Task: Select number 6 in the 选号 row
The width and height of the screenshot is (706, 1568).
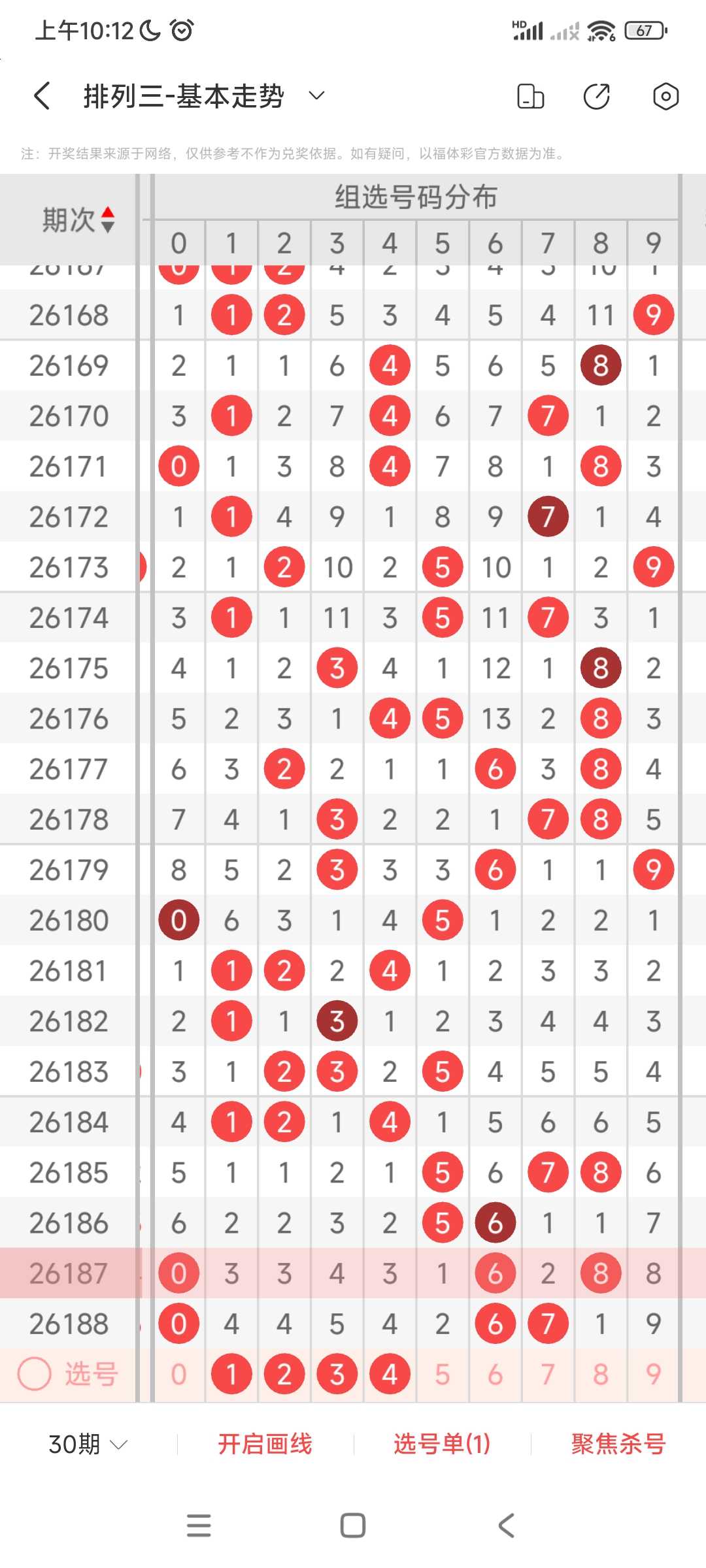Action: pyautogui.click(x=496, y=1374)
